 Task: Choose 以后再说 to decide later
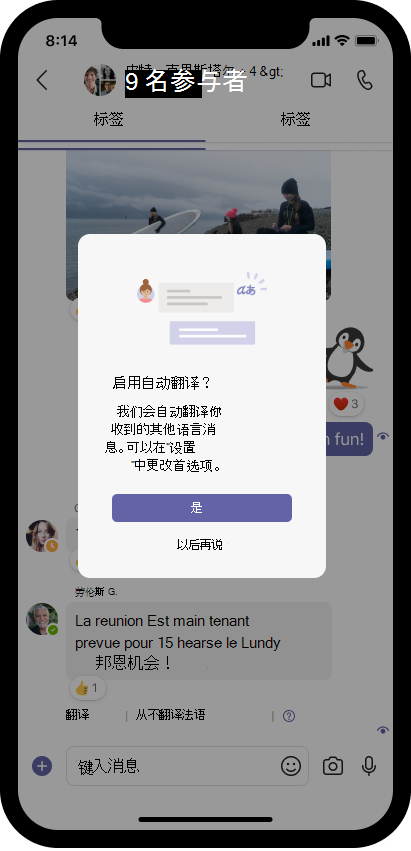(199, 545)
